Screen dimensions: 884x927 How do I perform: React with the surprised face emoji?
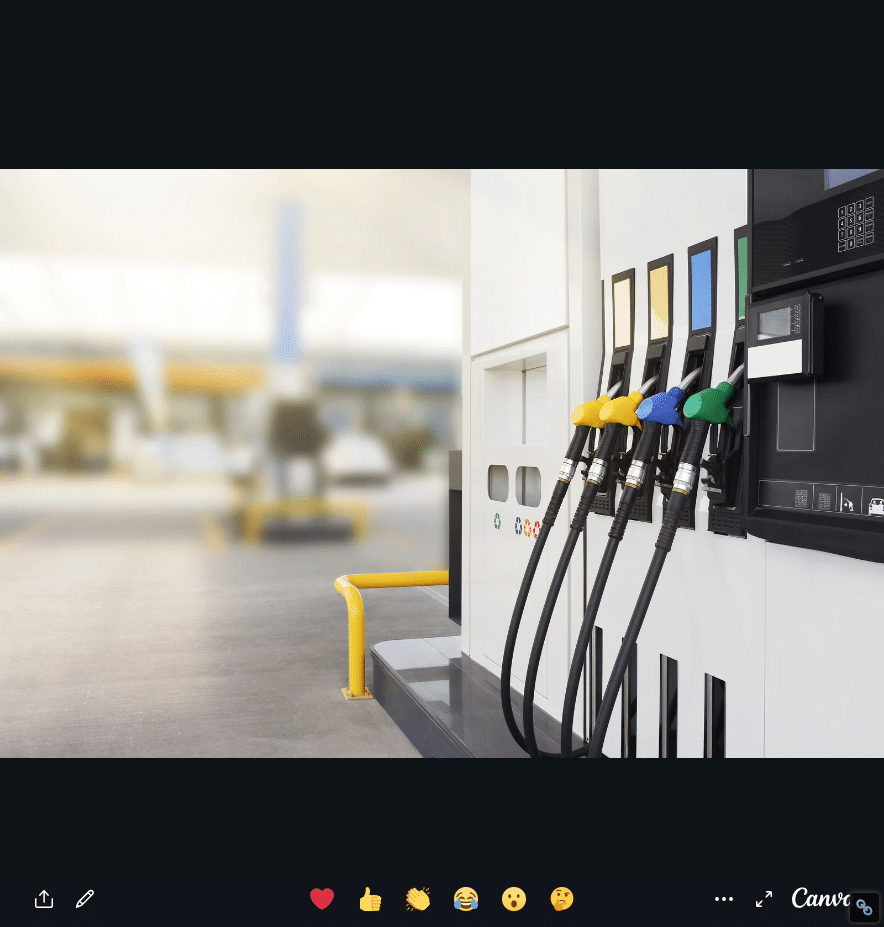point(514,899)
